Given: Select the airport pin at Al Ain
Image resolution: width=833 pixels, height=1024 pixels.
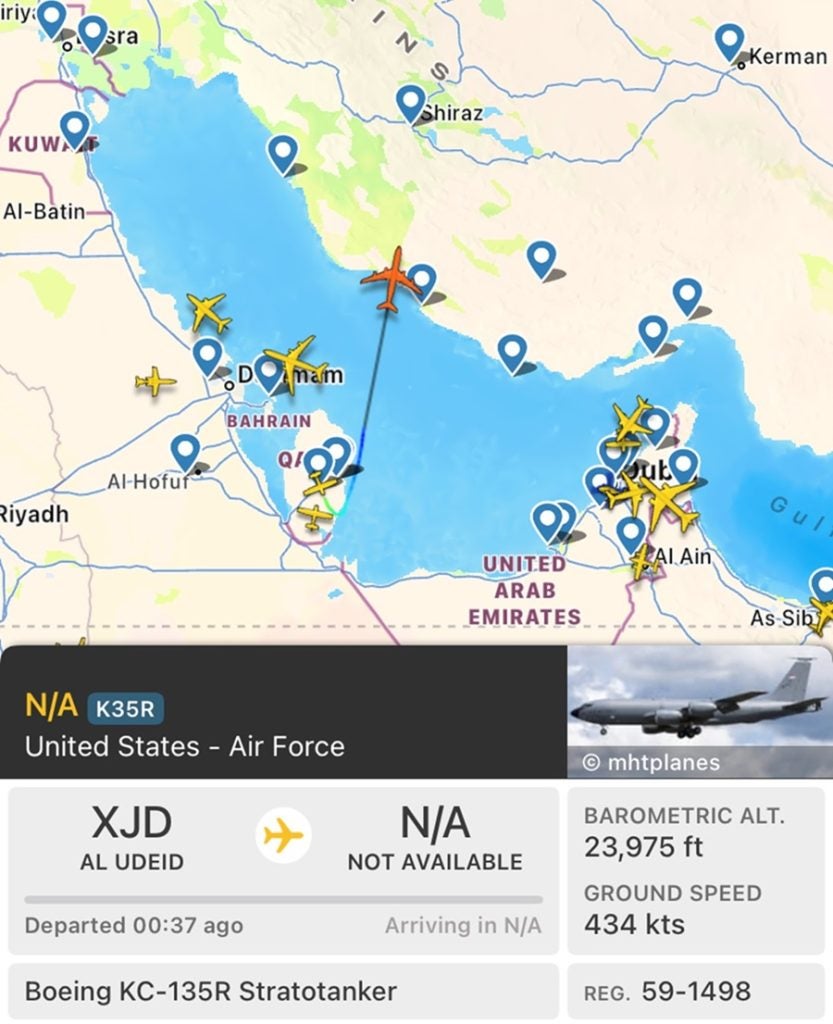Looking at the screenshot, I should pos(631,533).
